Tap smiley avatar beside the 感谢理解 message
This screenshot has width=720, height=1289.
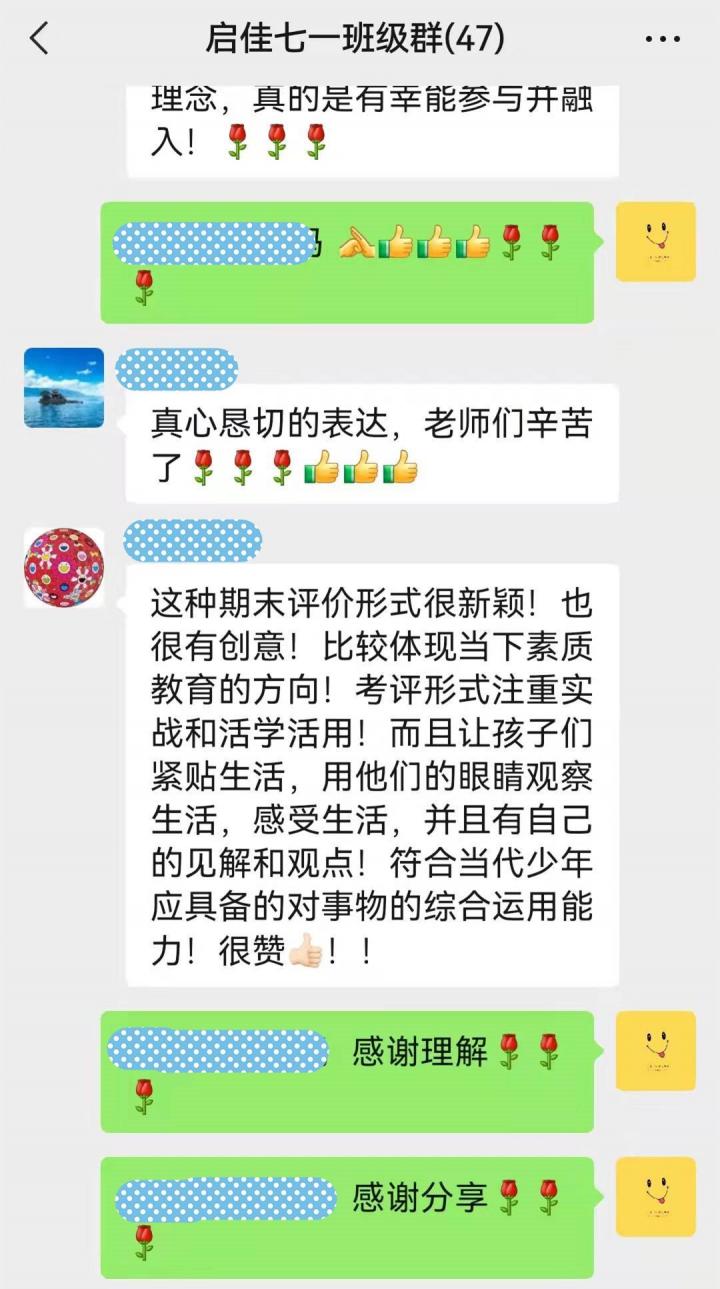[x=655, y=1050]
